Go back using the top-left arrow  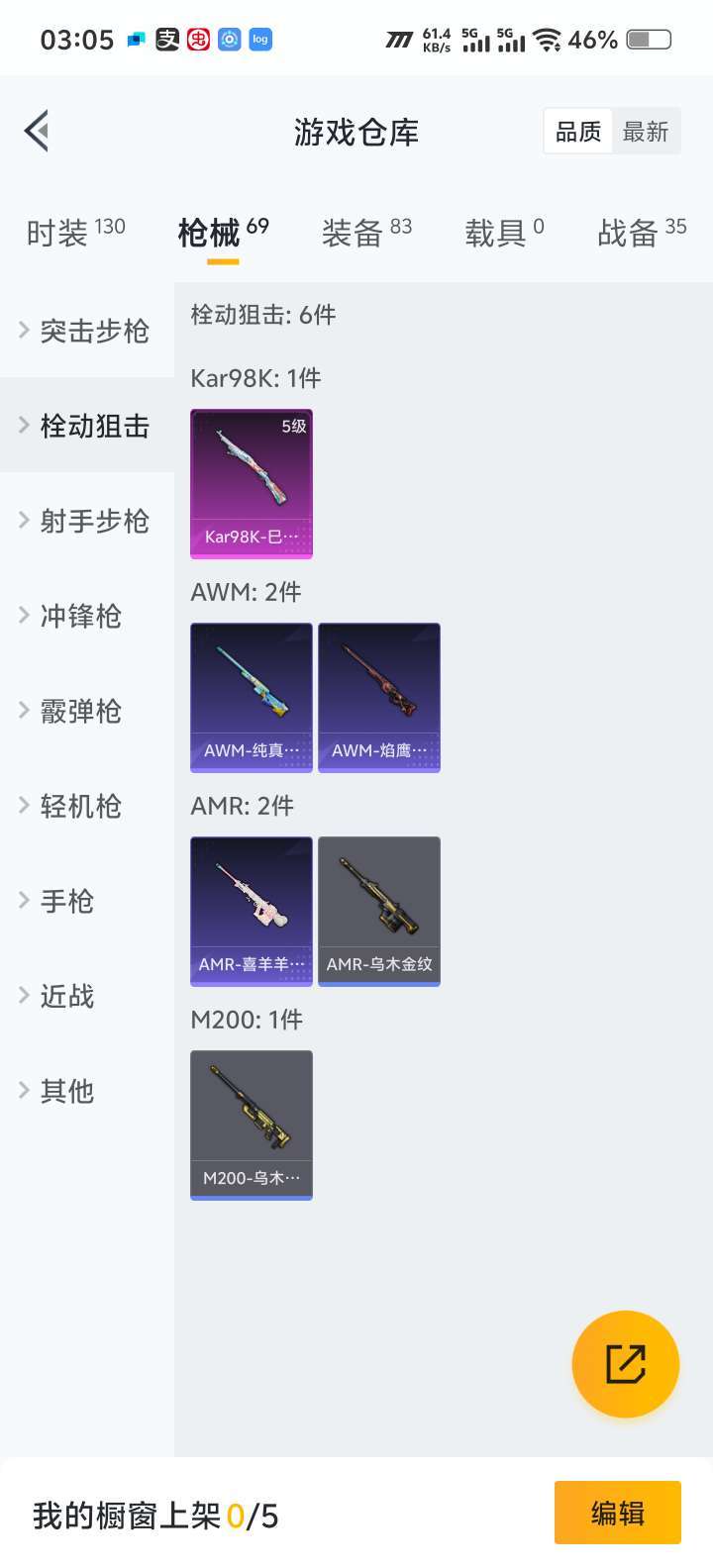(37, 131)
